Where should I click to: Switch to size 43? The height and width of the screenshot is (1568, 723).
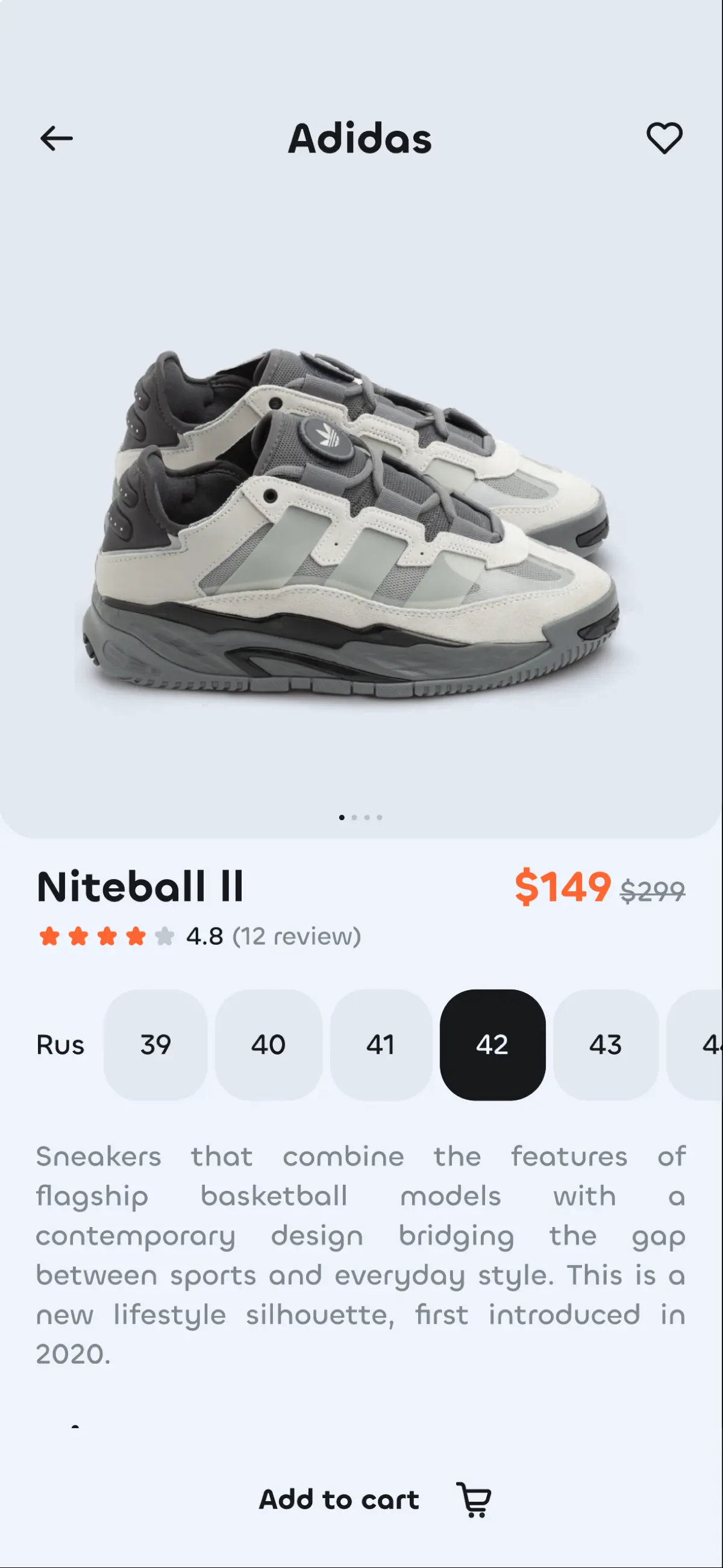click(x=606, y=1044)
